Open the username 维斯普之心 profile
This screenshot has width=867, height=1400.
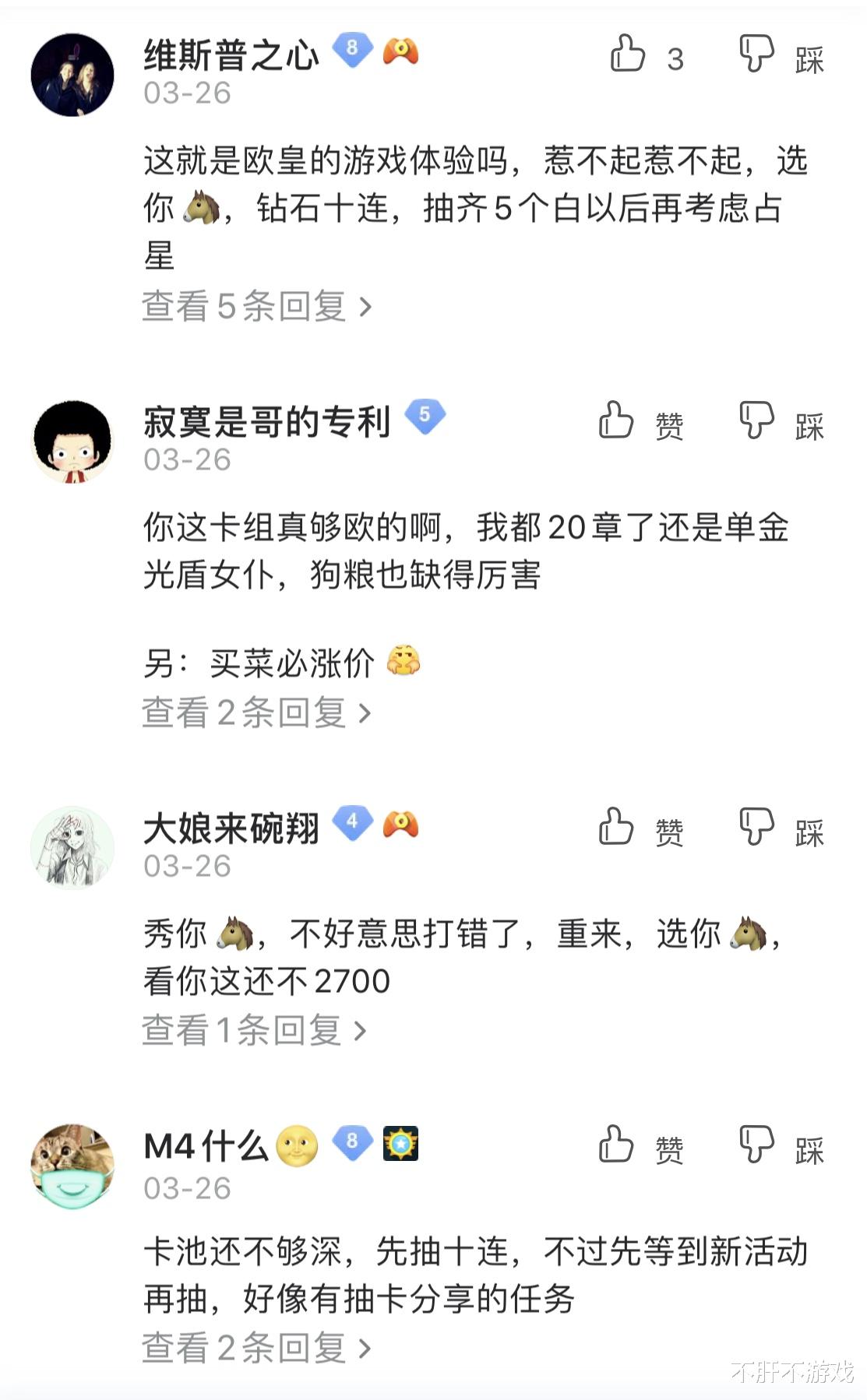pyautogui.click(x=230, y=55)
